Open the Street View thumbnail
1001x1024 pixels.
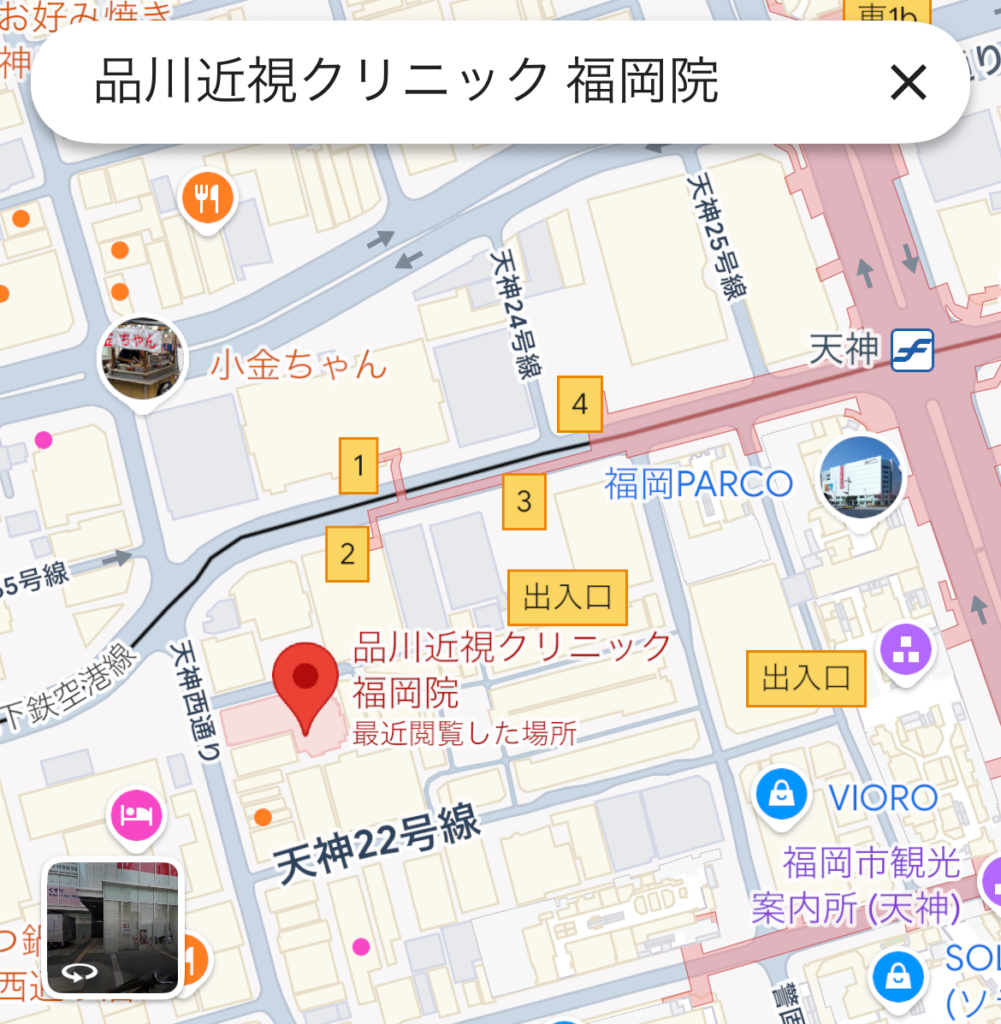click(112, 928)
